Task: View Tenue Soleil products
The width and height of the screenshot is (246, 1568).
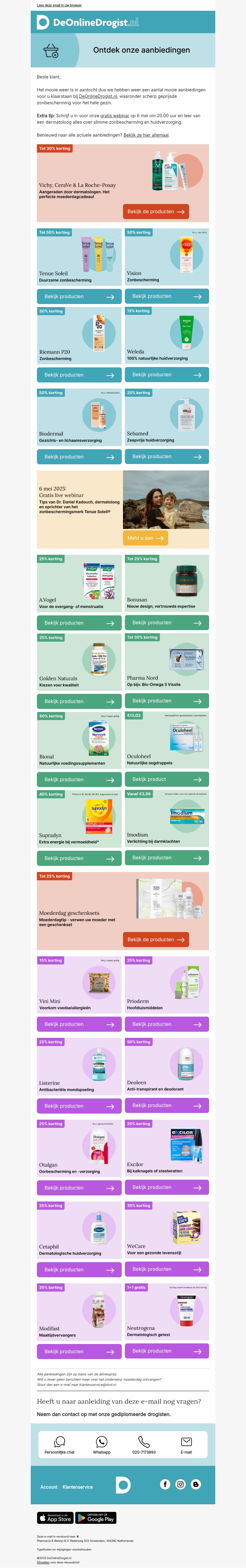Action: coord(79,296)
